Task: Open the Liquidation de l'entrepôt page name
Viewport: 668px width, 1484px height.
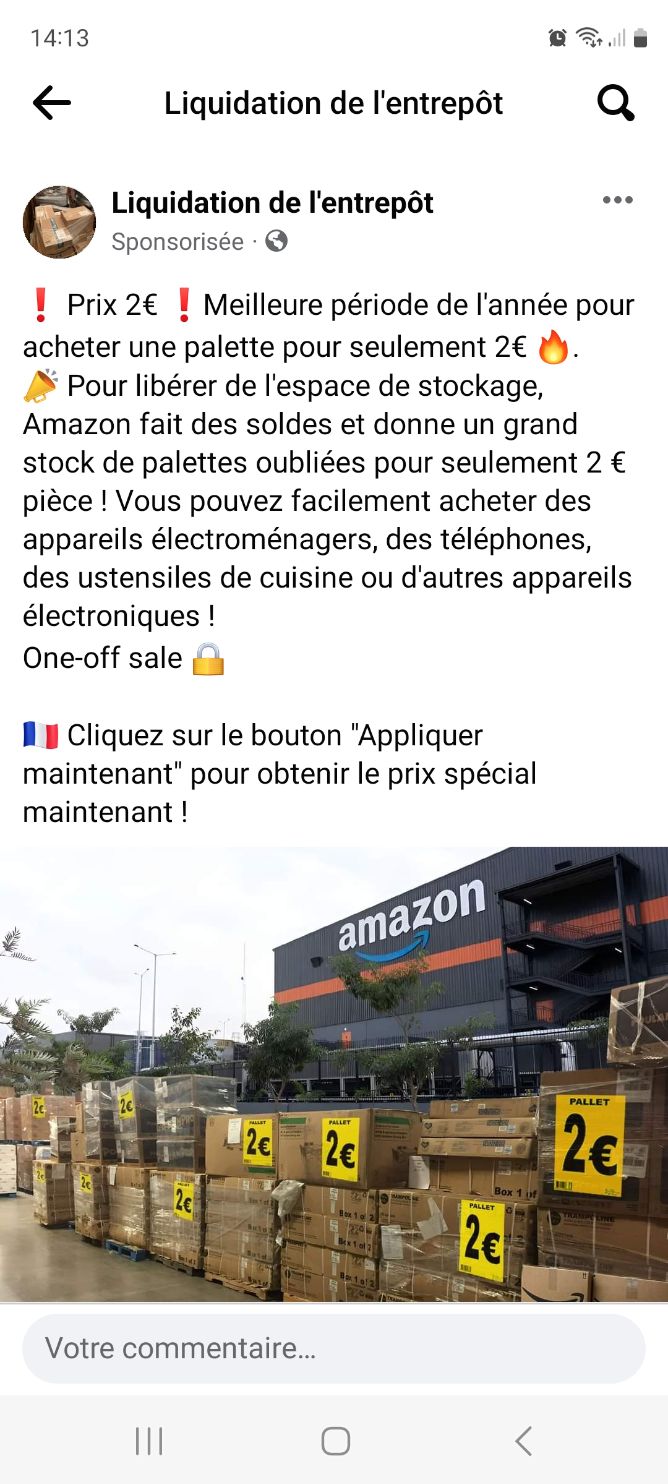Action: (x=272, y=203)
